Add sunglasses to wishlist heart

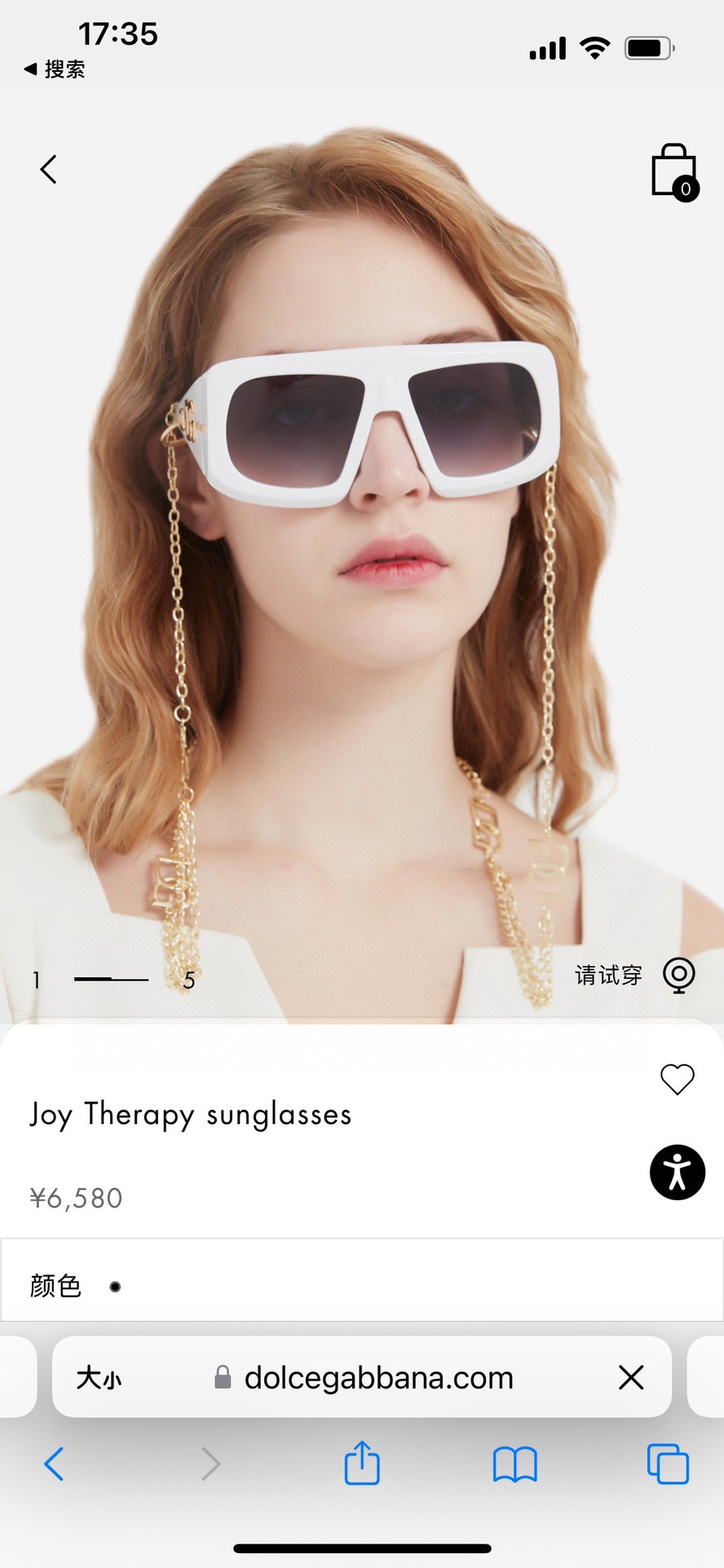[x=677, y=1079]
